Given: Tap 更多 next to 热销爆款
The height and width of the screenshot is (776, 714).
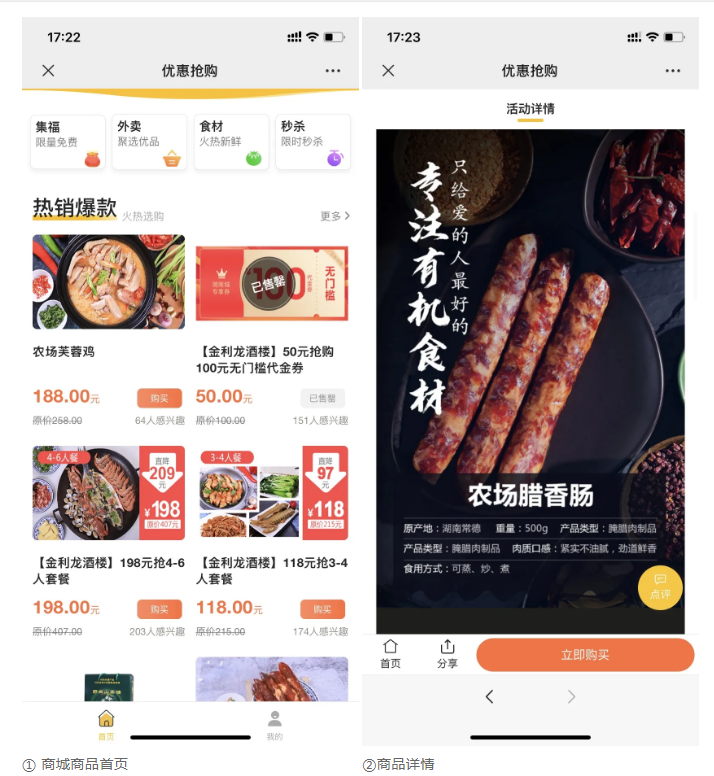Looking at the screenshot, I should (x=335, y=216).
